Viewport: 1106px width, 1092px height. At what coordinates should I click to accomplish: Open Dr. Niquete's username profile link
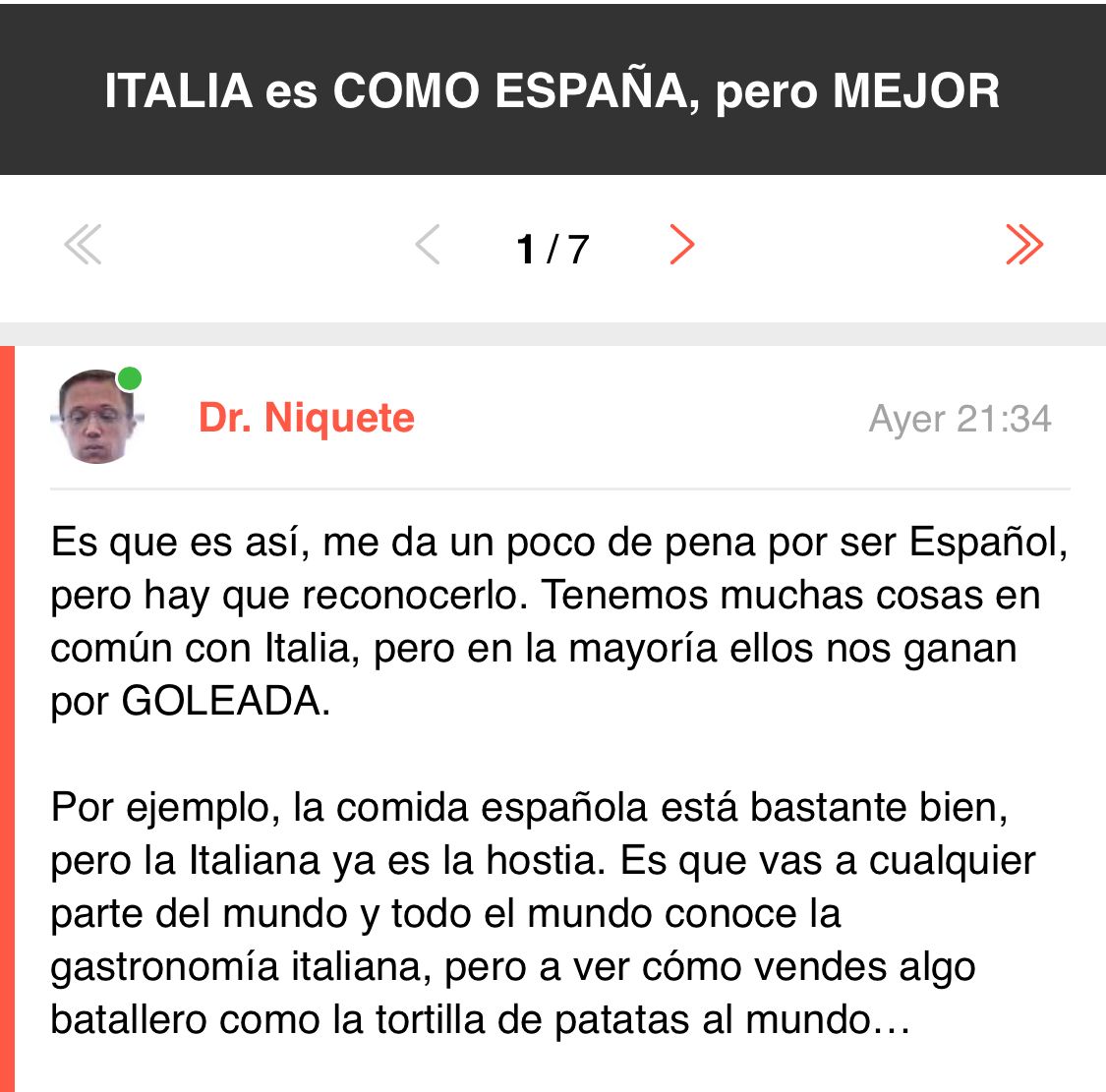tap(307, 418)
